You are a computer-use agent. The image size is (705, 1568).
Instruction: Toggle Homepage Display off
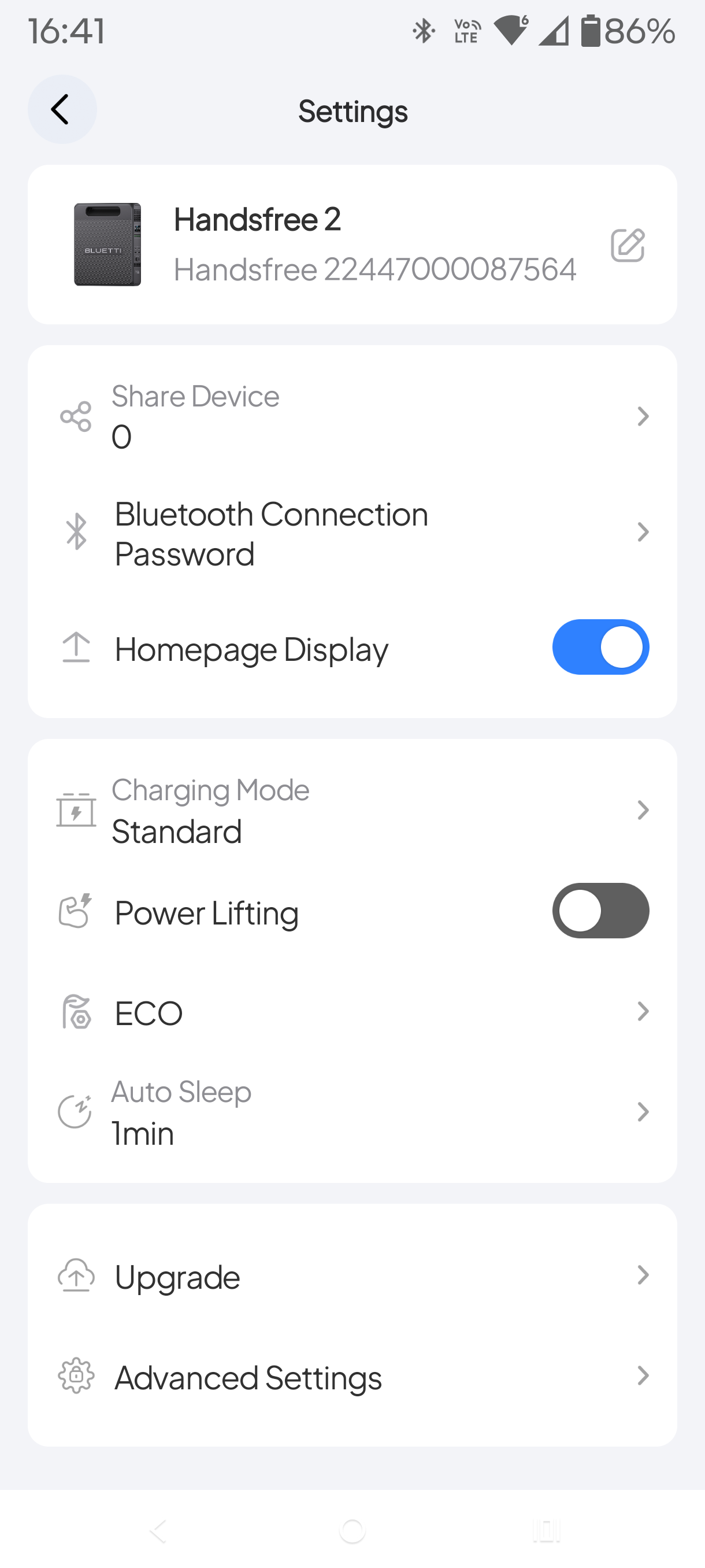tap(600, 647)
